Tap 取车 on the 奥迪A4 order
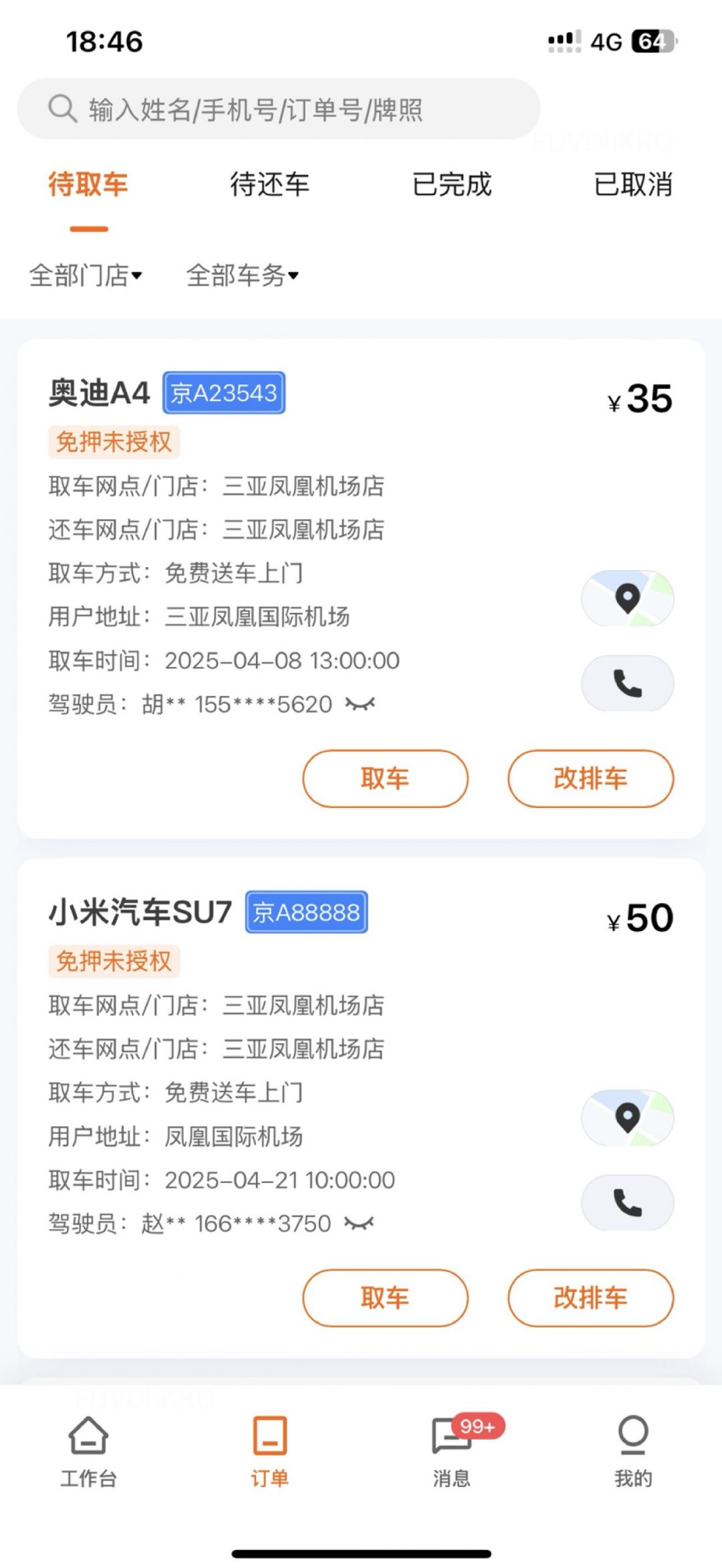This screenshot has height=1568, width=722. [385, 779]
